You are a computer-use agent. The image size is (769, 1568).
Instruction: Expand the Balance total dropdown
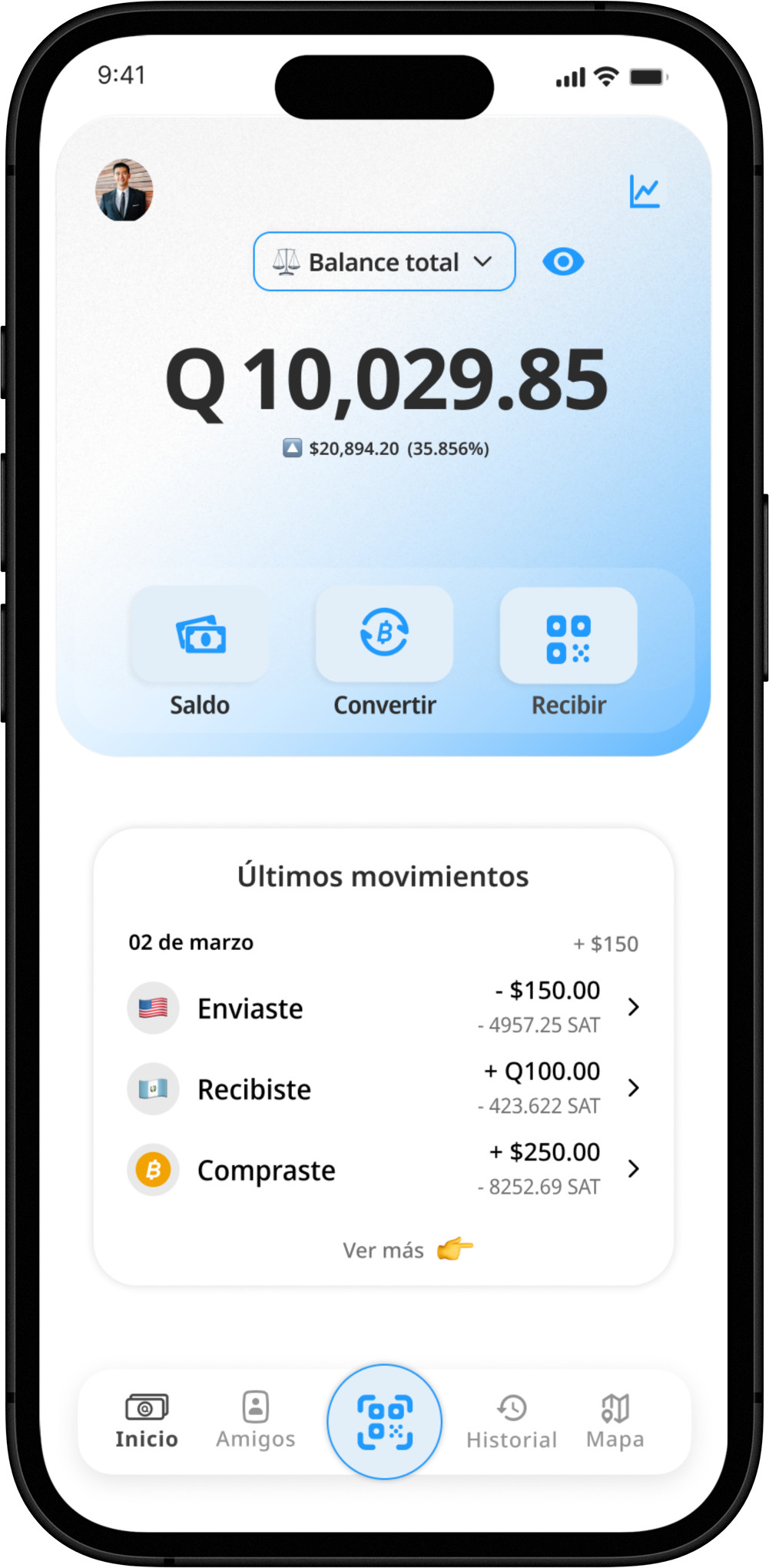pos(384,262)
